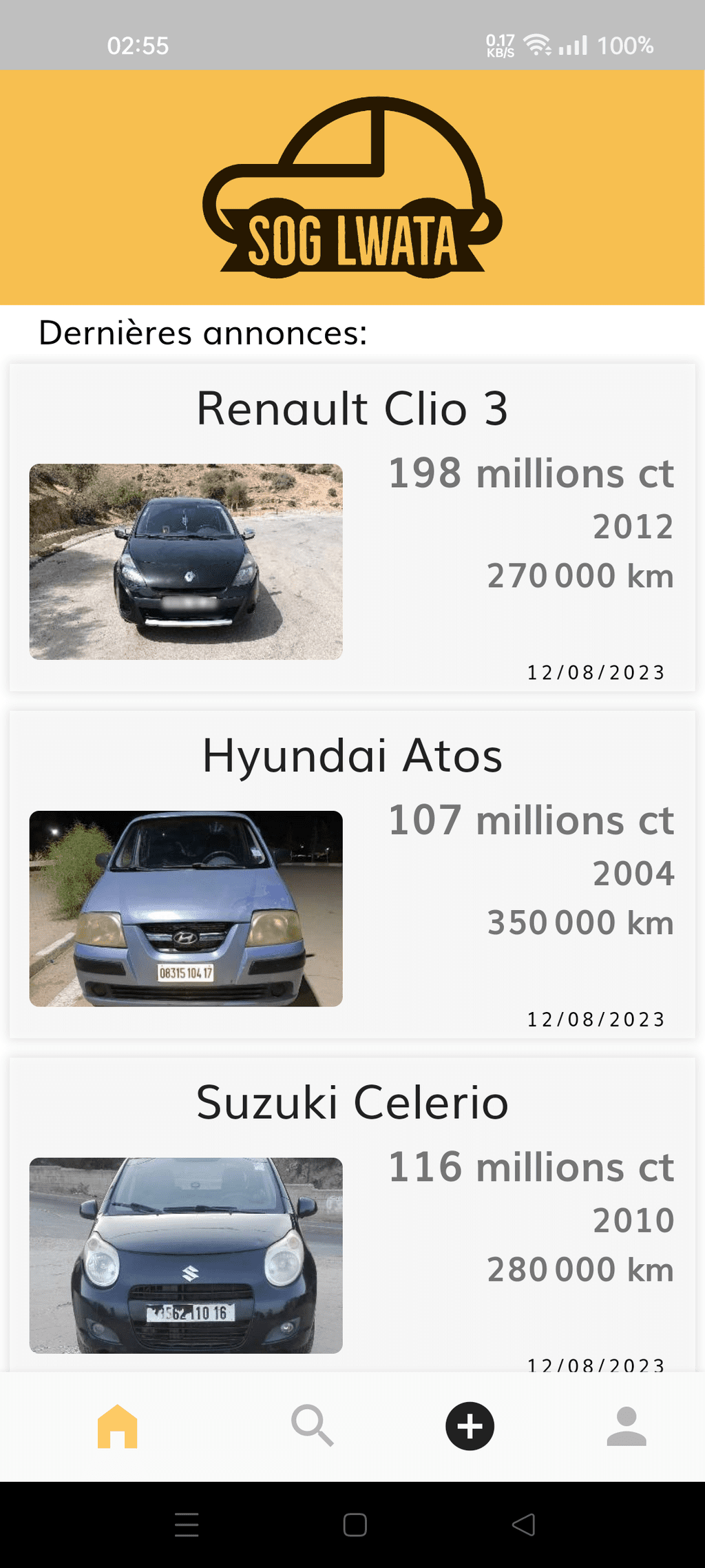Switch to the search tab
This screenshot has width=705, height=1568.
(313, 1426)
